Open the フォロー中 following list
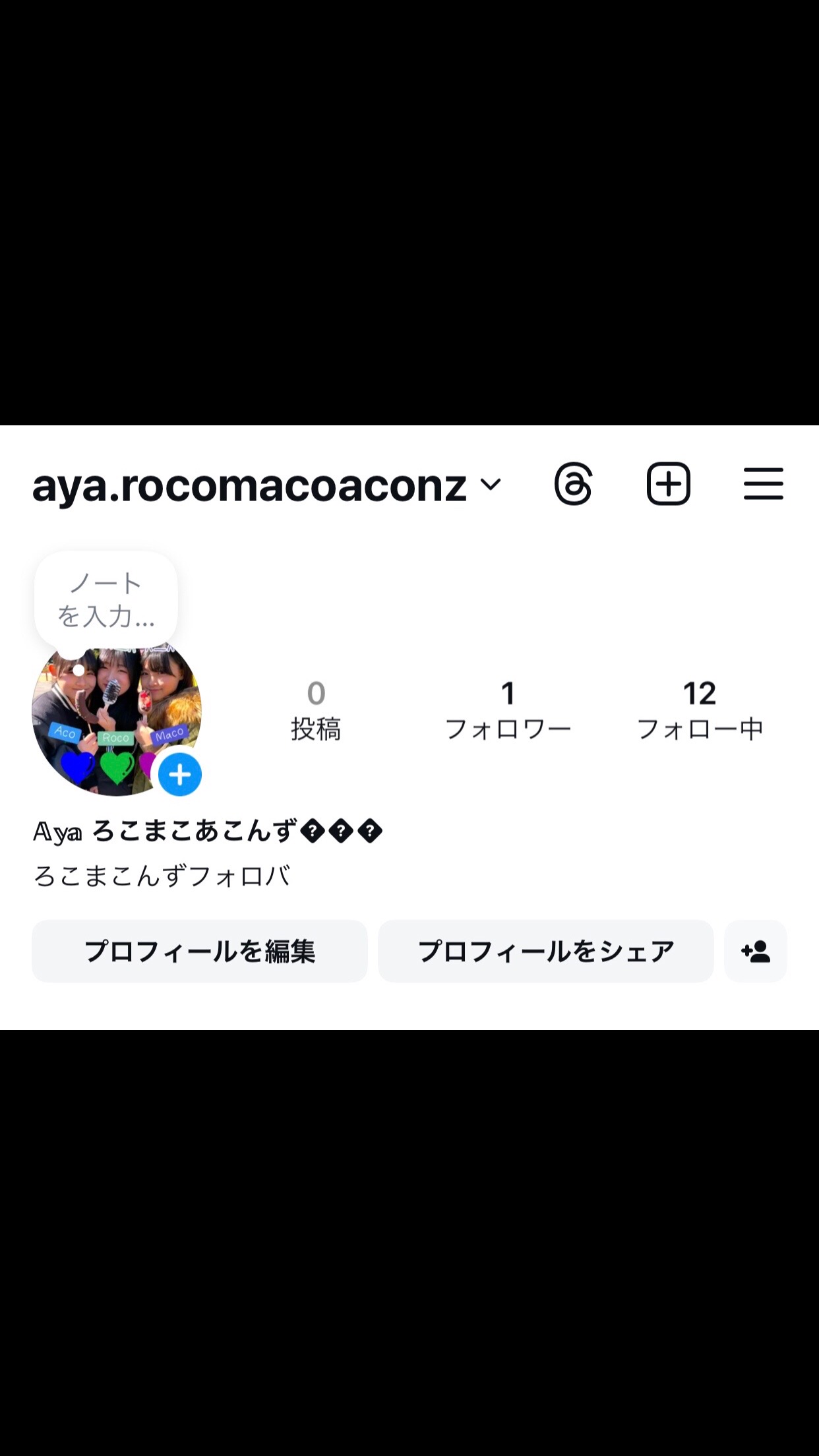This screenshot has width=819, height=1456. click(x=700, y=710)
